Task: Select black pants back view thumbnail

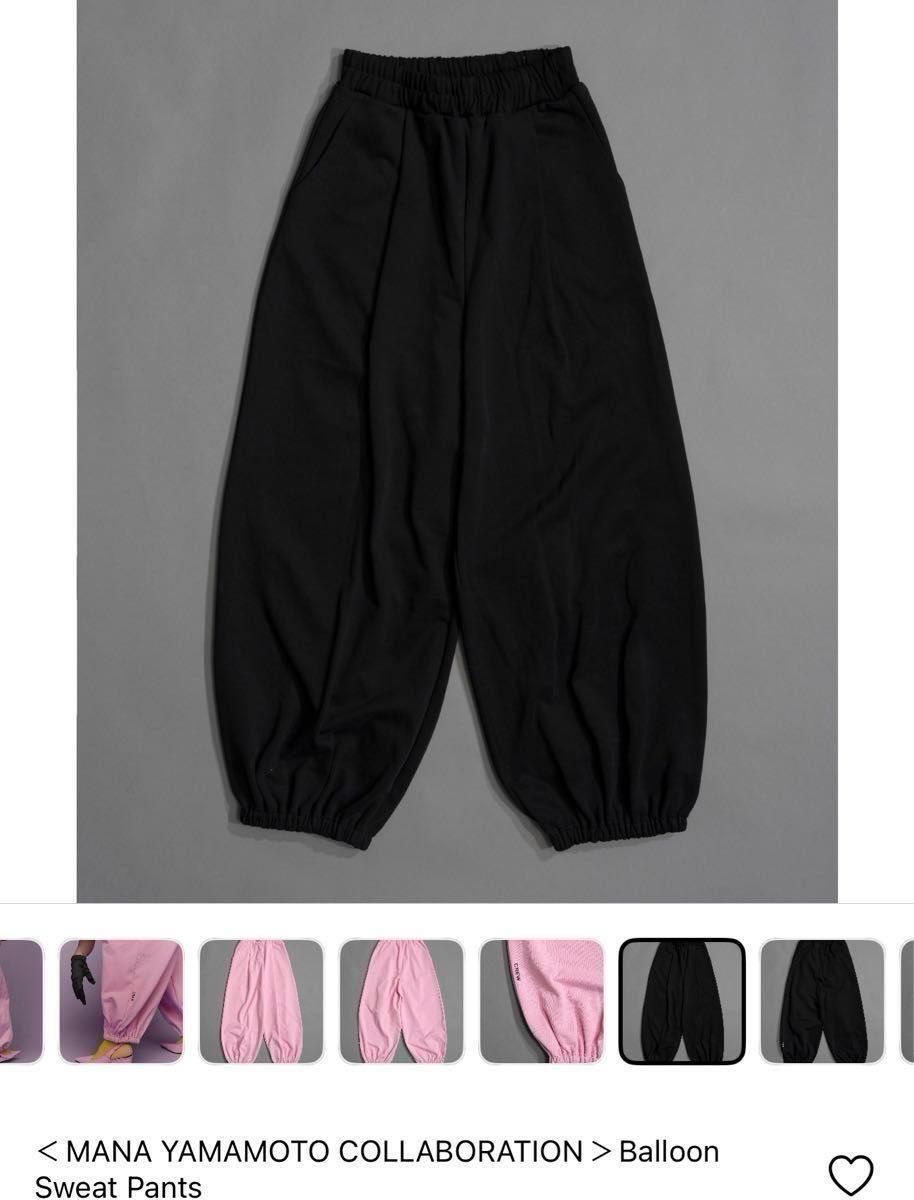Action: coord(822,1001)
